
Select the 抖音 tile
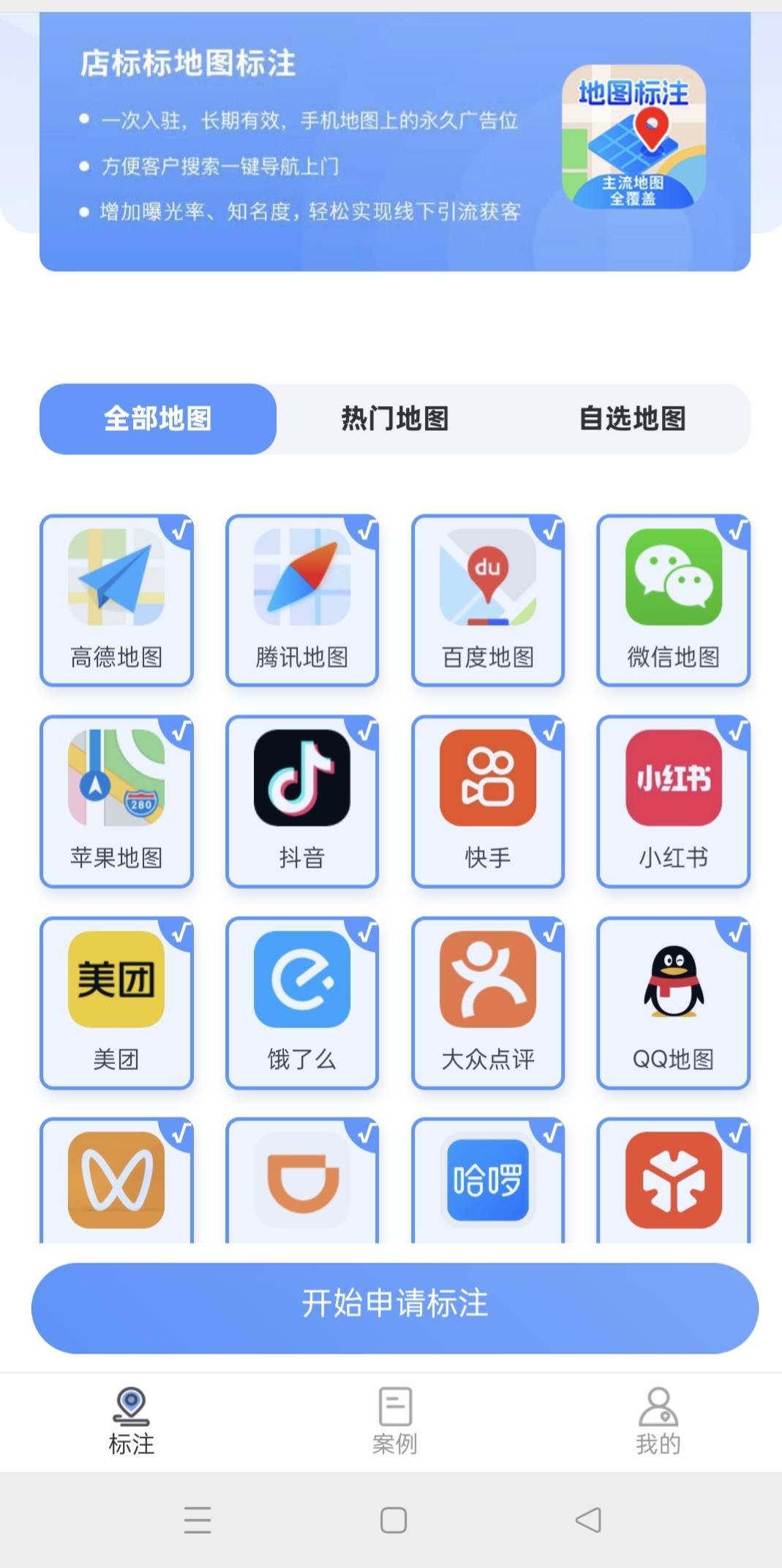click(x=302, y=801)
